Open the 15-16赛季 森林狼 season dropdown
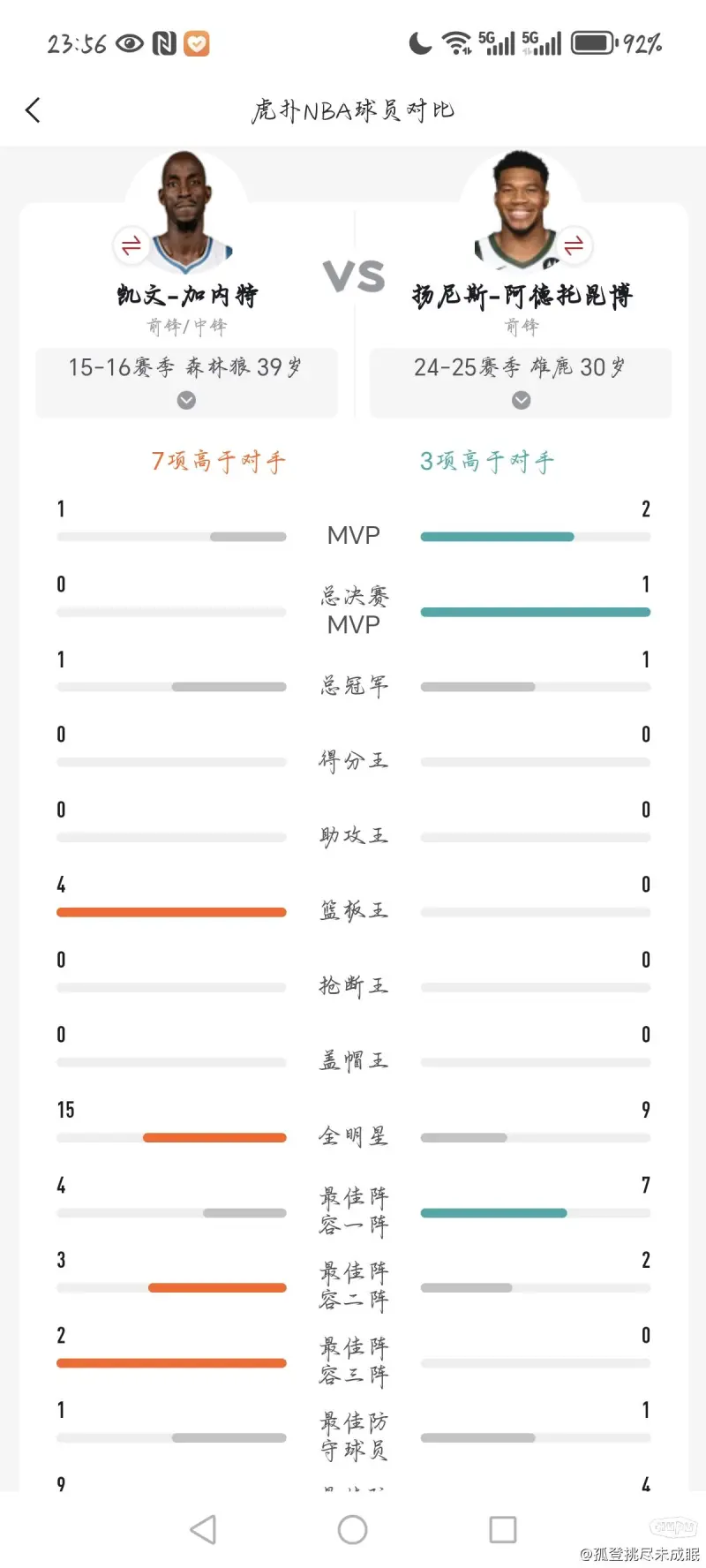The image size is (706, 1568). click(x=186, y=382)
